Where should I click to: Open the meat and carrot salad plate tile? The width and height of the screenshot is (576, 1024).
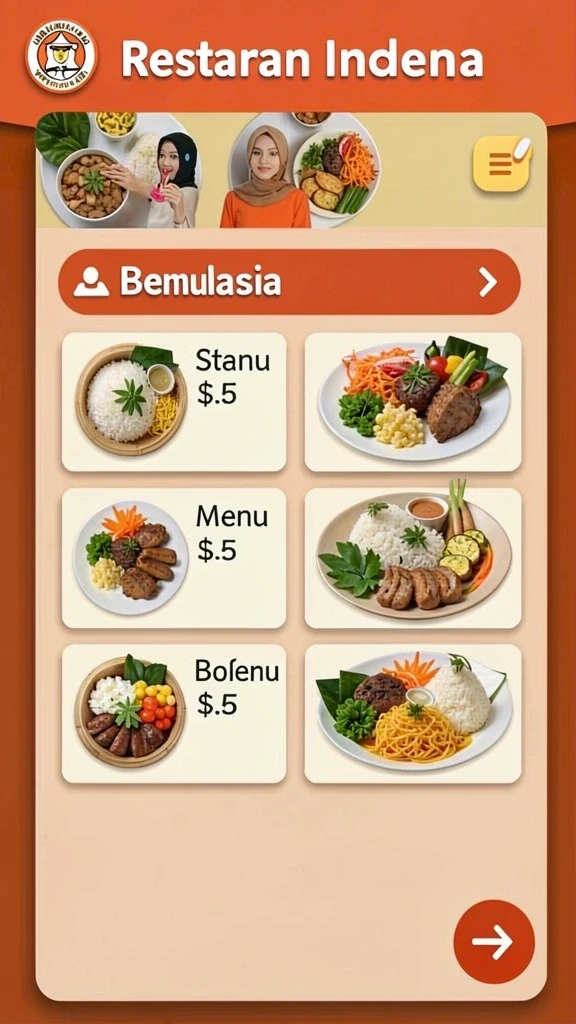tap(413, 402)
